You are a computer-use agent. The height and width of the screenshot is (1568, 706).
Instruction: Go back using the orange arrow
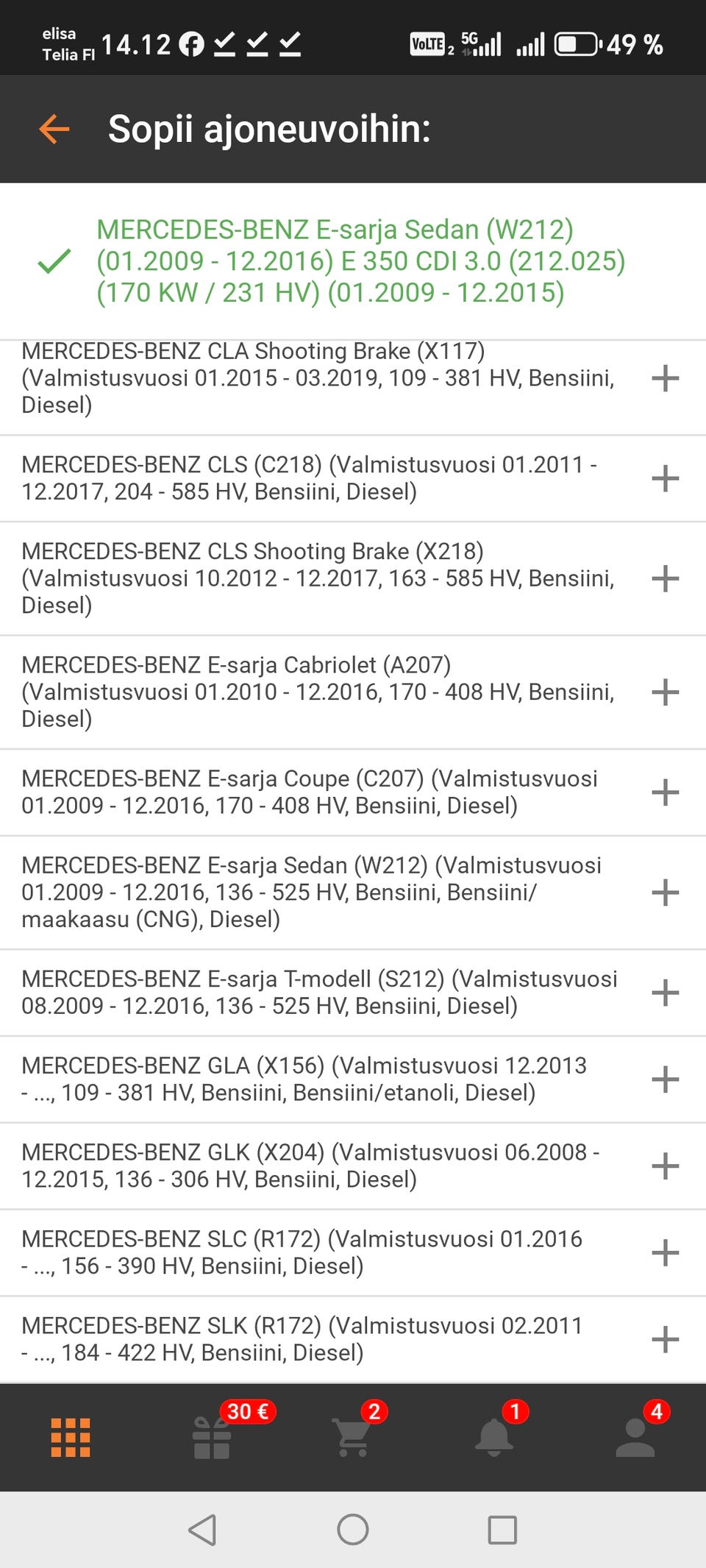pyautogui.click(x=54, y=130)
